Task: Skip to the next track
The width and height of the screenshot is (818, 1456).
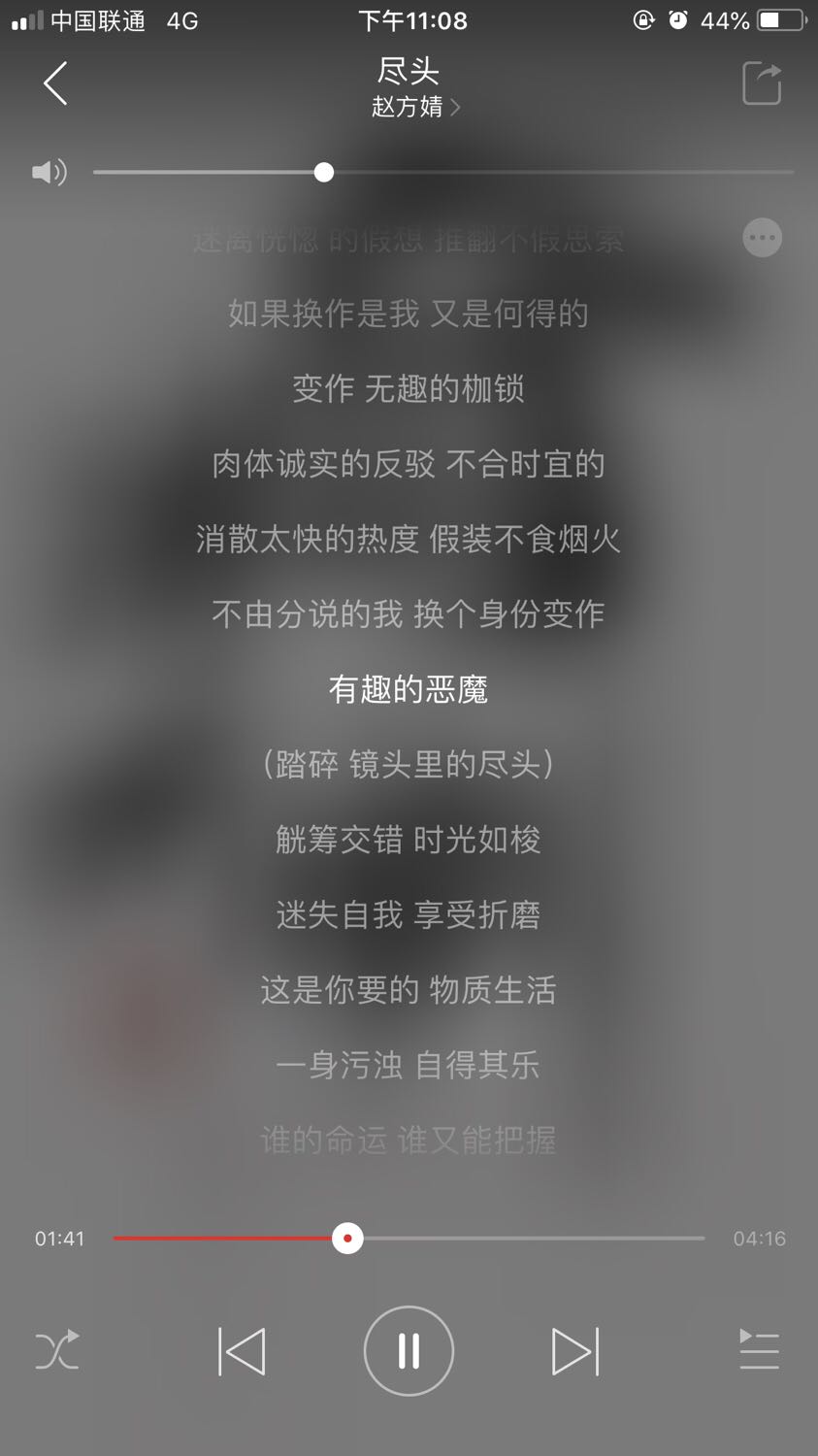Action: [x=574, y=1350]
